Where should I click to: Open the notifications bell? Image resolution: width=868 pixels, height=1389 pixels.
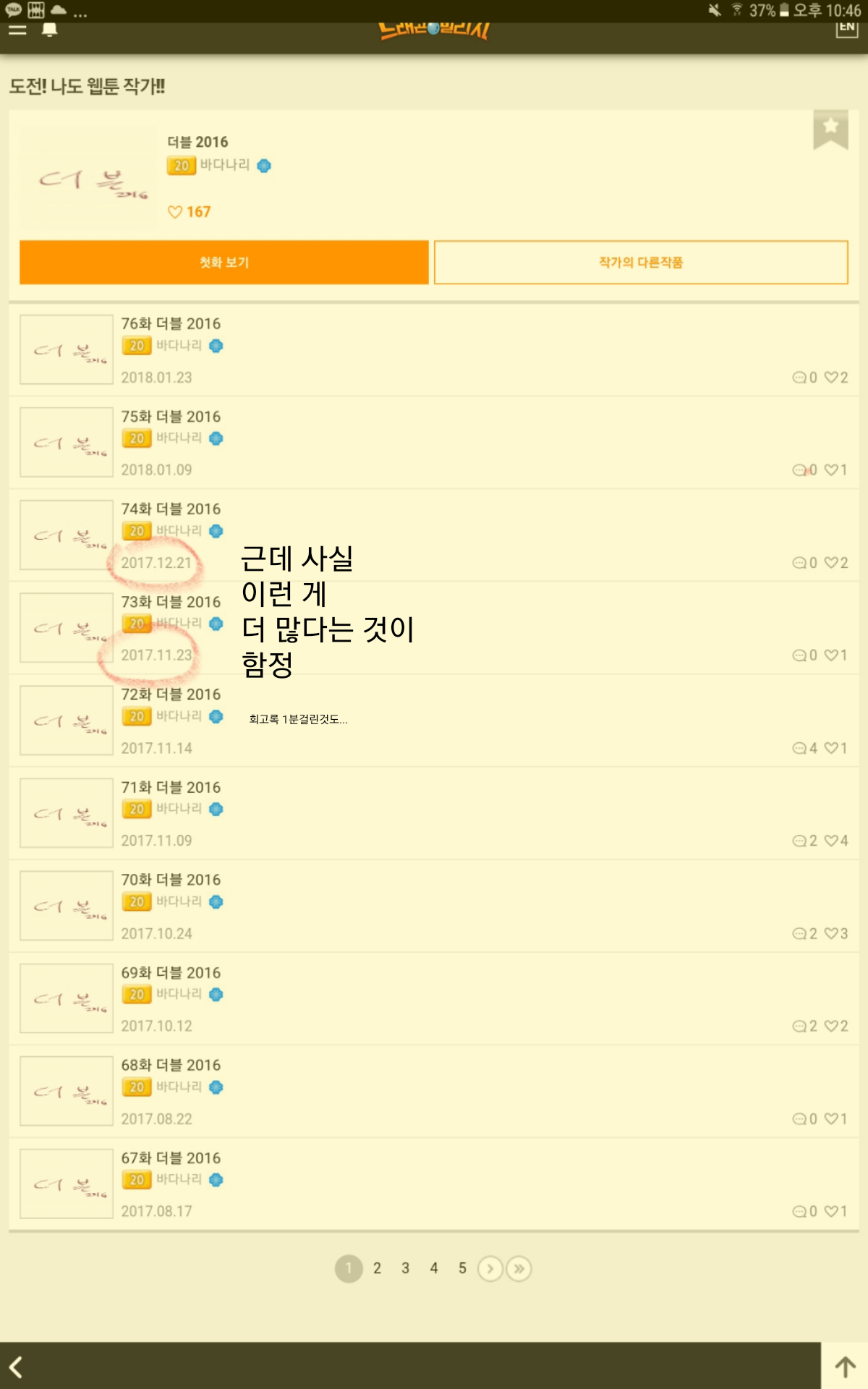pyautogui.click(x=49, y=30)
